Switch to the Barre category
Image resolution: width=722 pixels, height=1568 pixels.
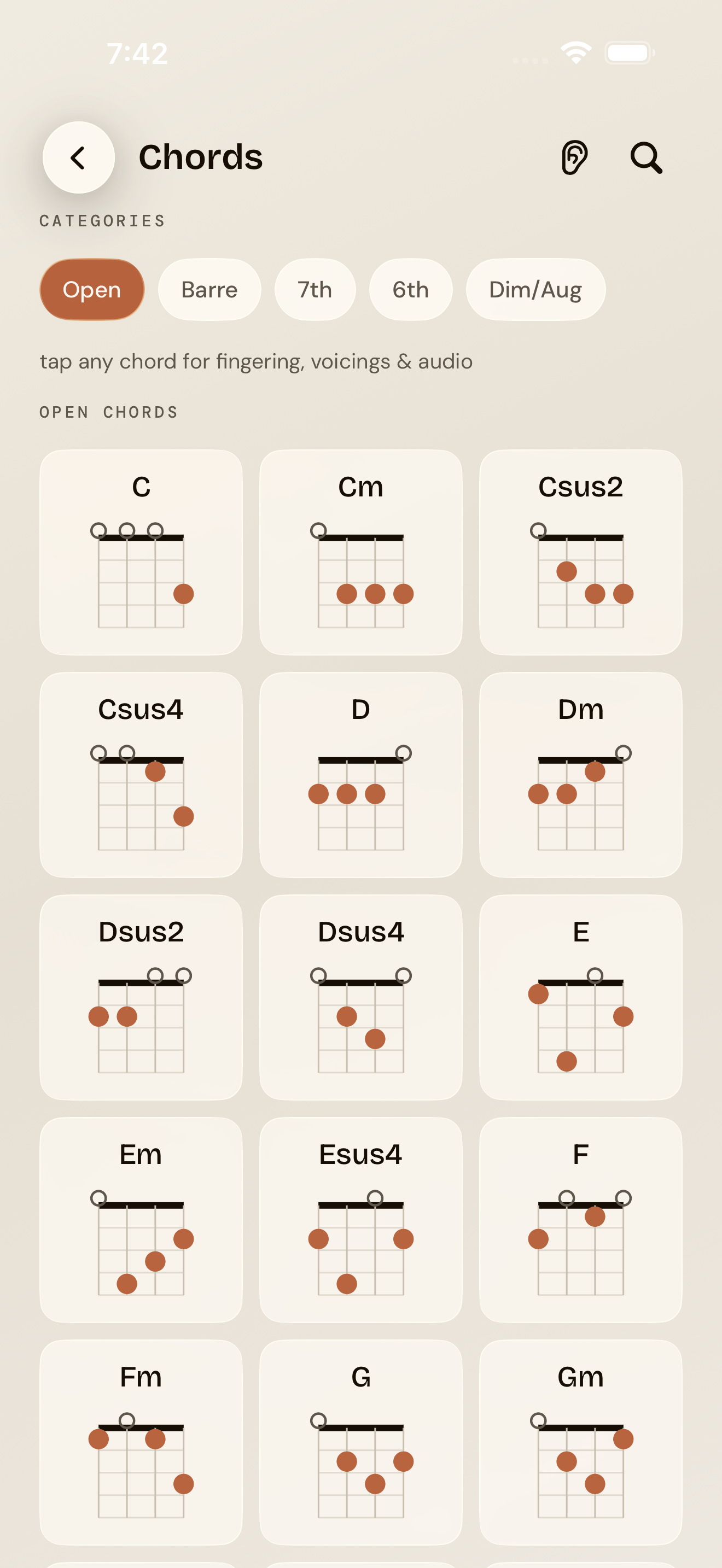(x=209, y=290)
